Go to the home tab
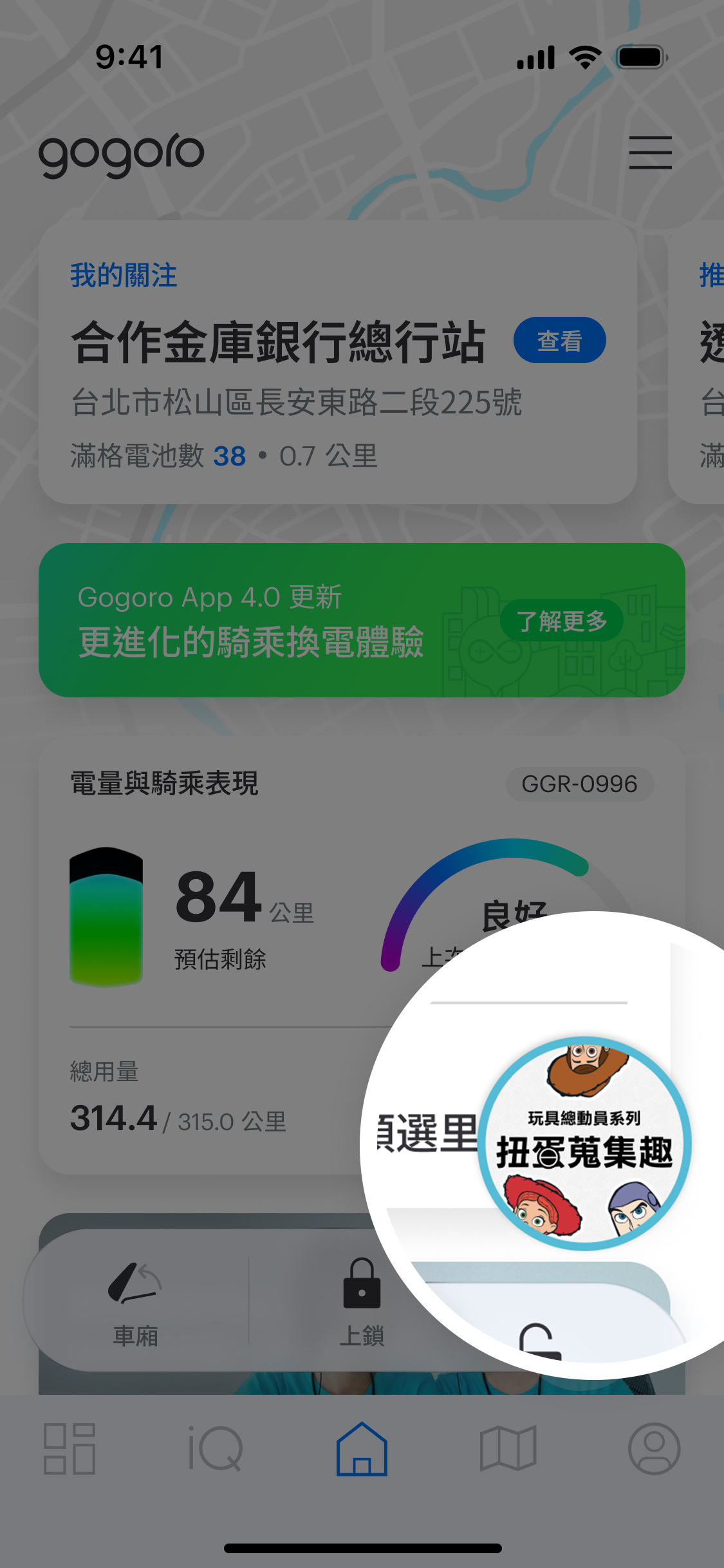This screenshot has width=724, height=1568. (362, 1449)
